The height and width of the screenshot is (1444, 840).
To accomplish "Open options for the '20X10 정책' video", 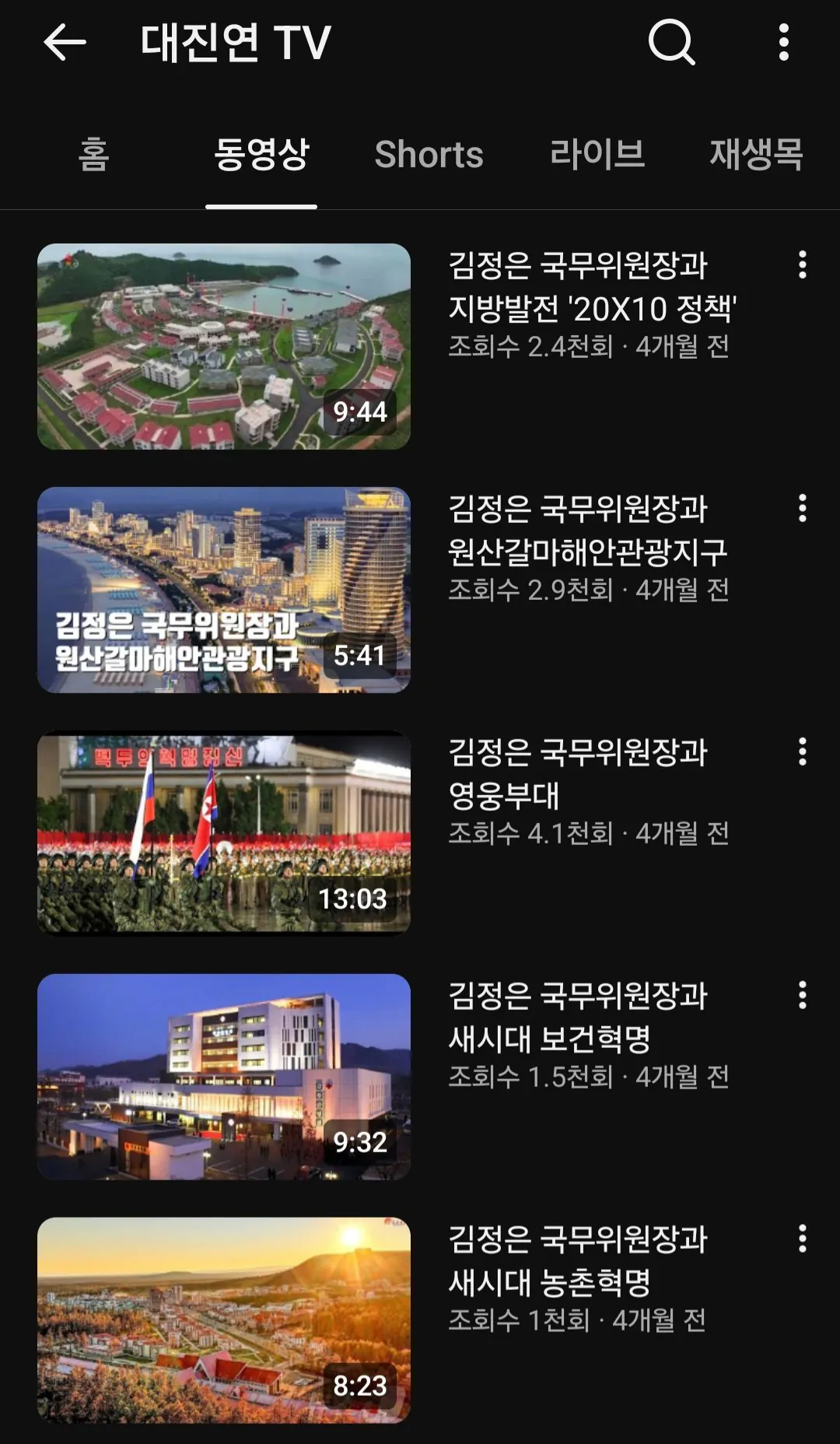I will (x=803, y=265).
